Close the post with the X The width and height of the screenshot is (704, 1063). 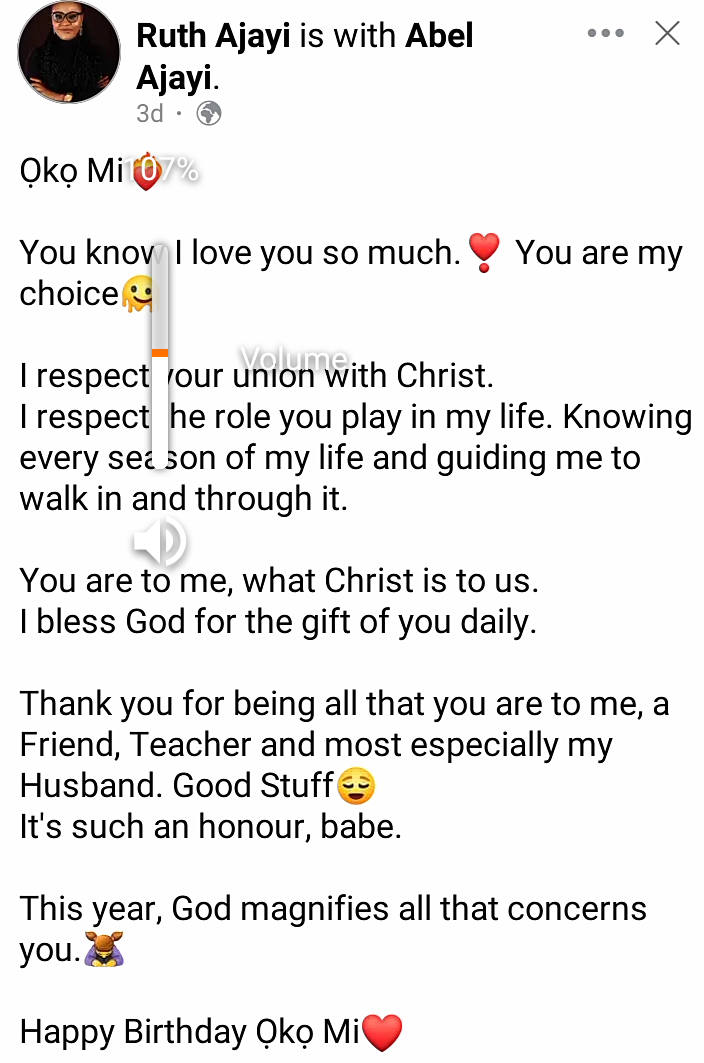(667, 33)
